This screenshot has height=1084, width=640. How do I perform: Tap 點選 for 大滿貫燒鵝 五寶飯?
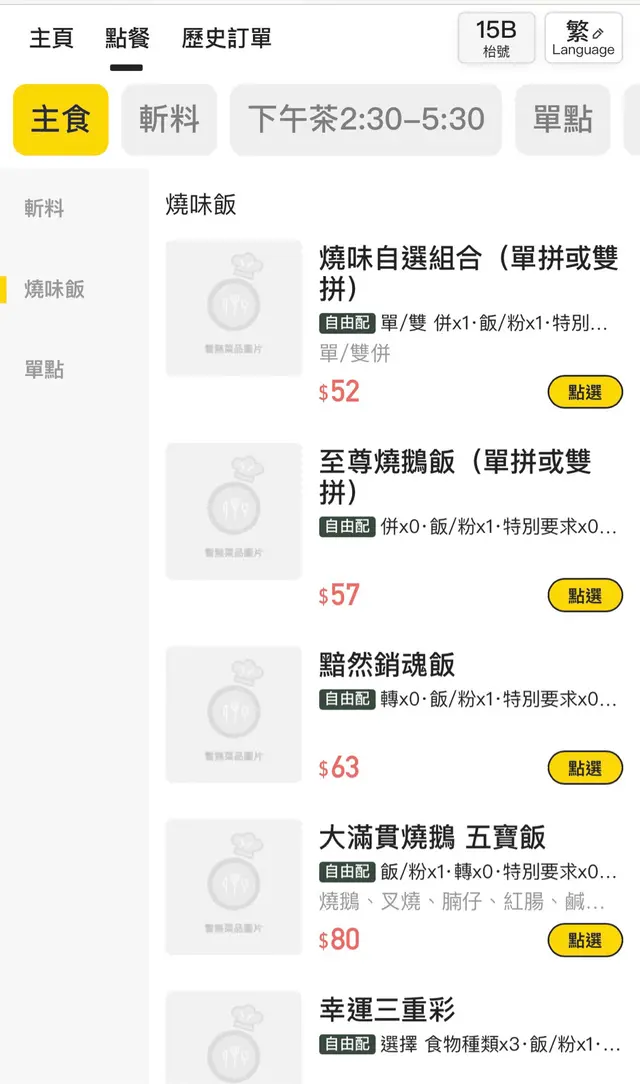585,940
